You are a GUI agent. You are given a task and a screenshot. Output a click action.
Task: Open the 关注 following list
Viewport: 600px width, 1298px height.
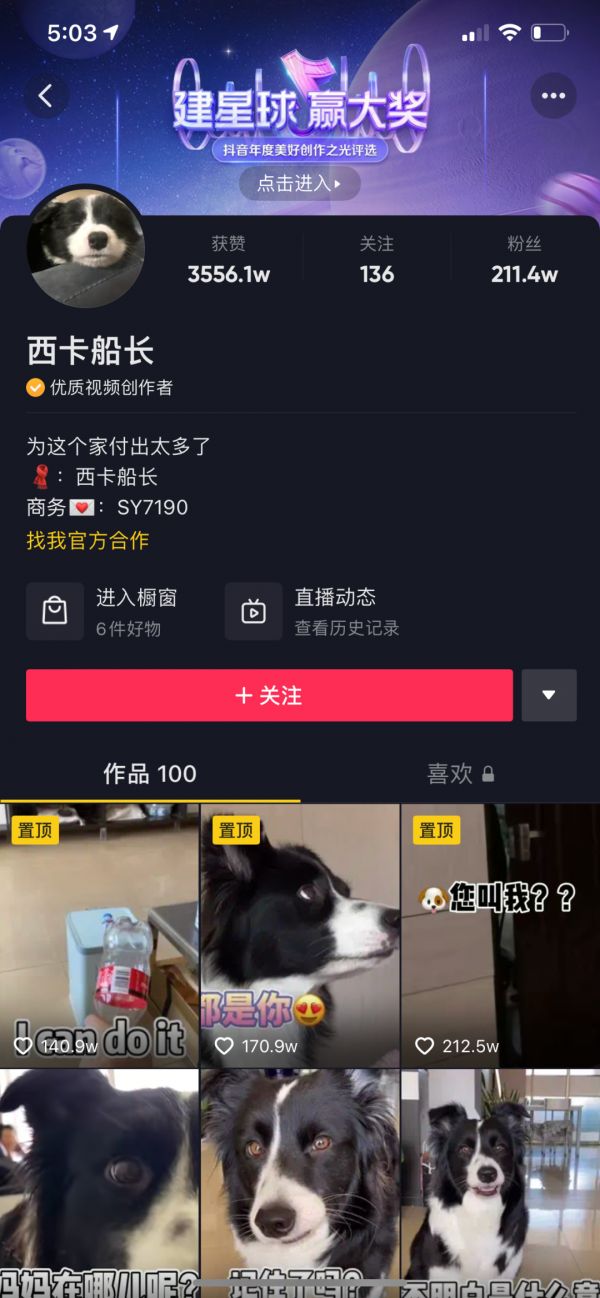coord(377,260)
